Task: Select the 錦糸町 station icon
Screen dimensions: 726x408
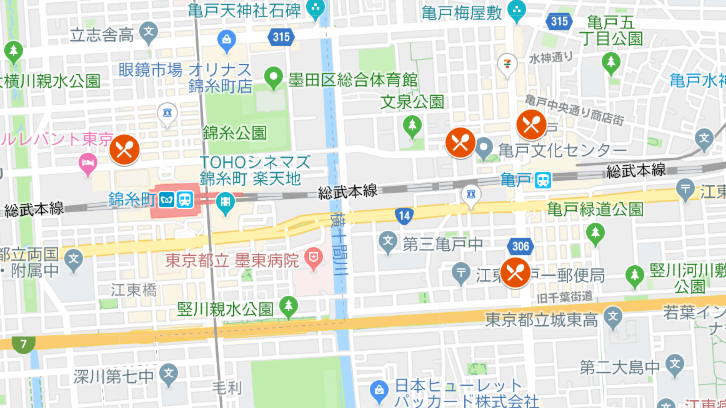Action: 178,198
